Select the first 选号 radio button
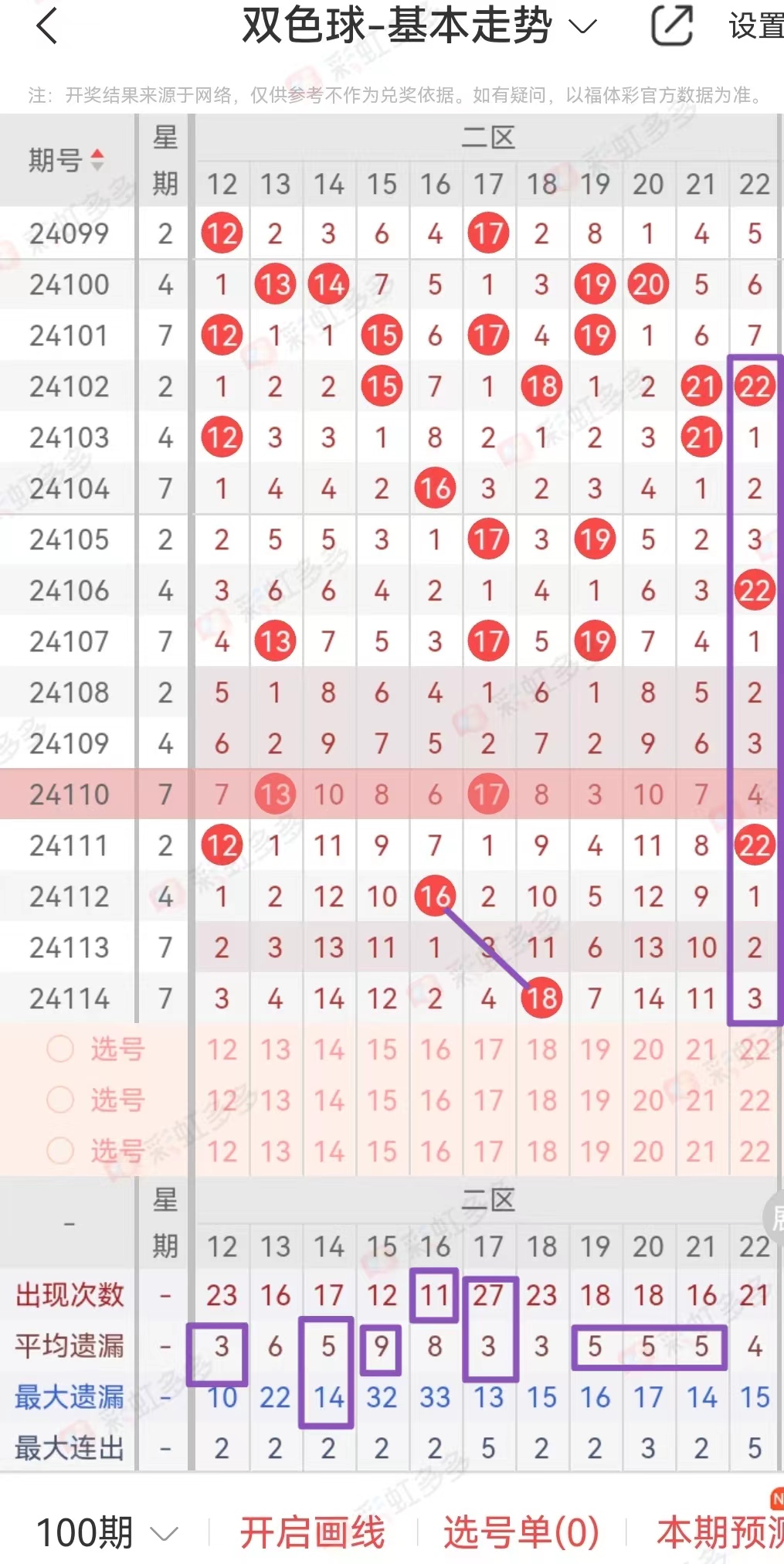The height and width of the screenshot is (1564, 784). coord(59,1049)
